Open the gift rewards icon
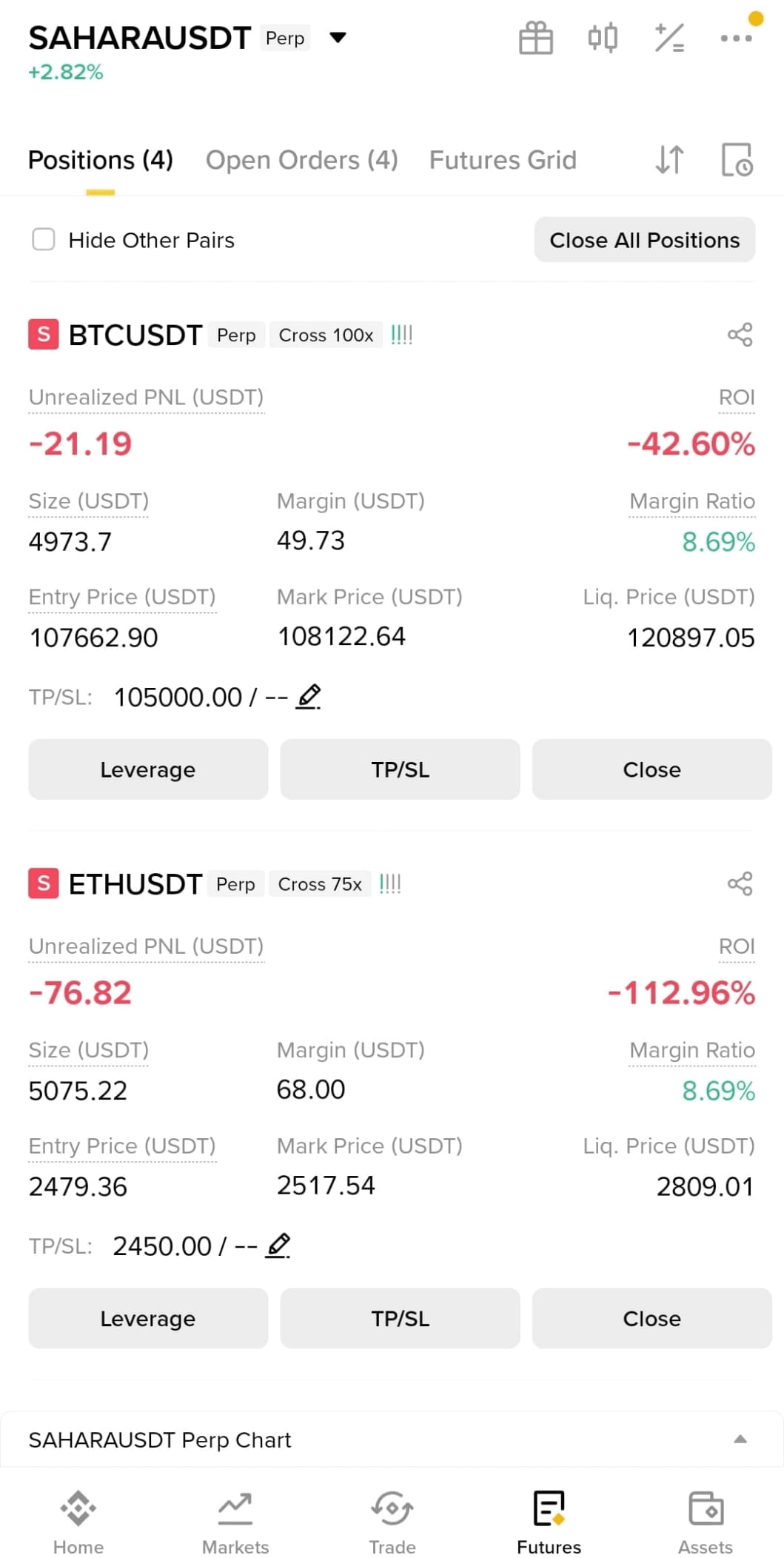The image size is (784, 1558). pyautogui.click(x=536, y=38)
